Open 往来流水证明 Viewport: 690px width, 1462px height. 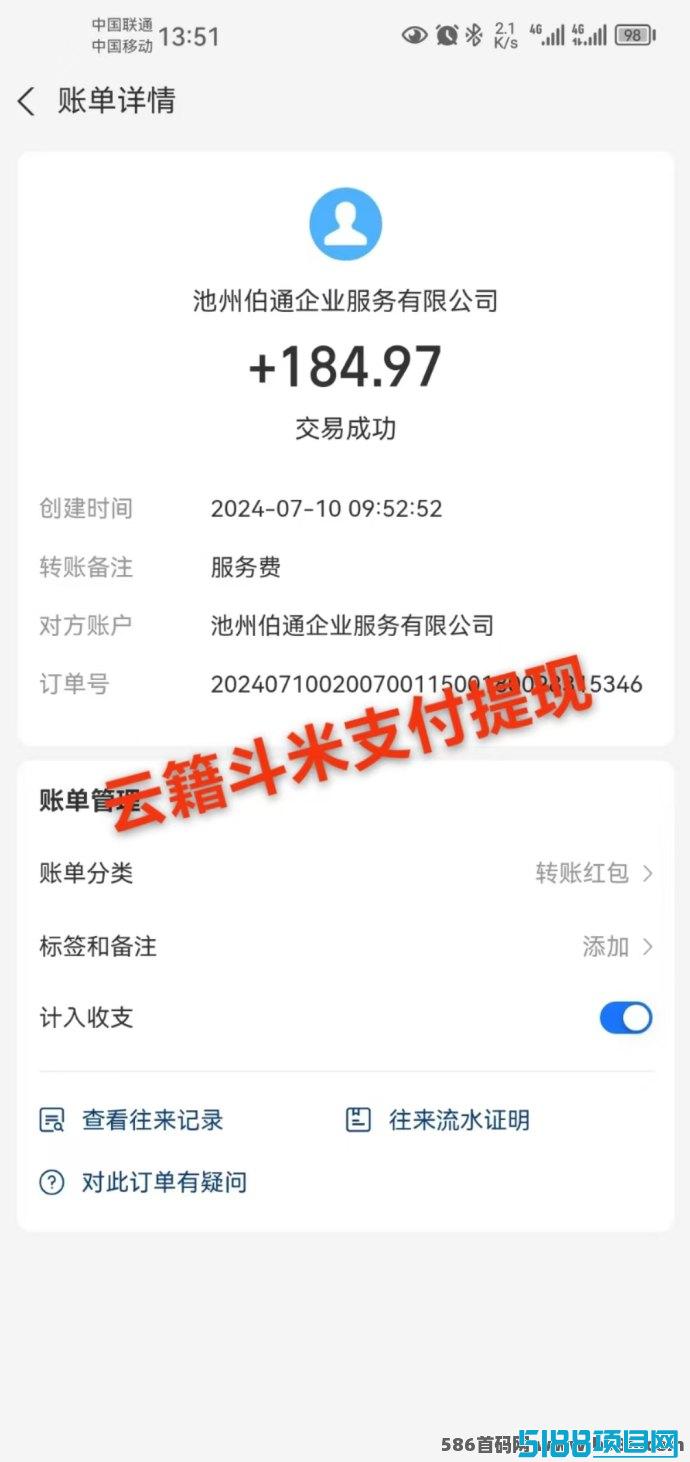pyautogui.click(x=438, y=1120)
